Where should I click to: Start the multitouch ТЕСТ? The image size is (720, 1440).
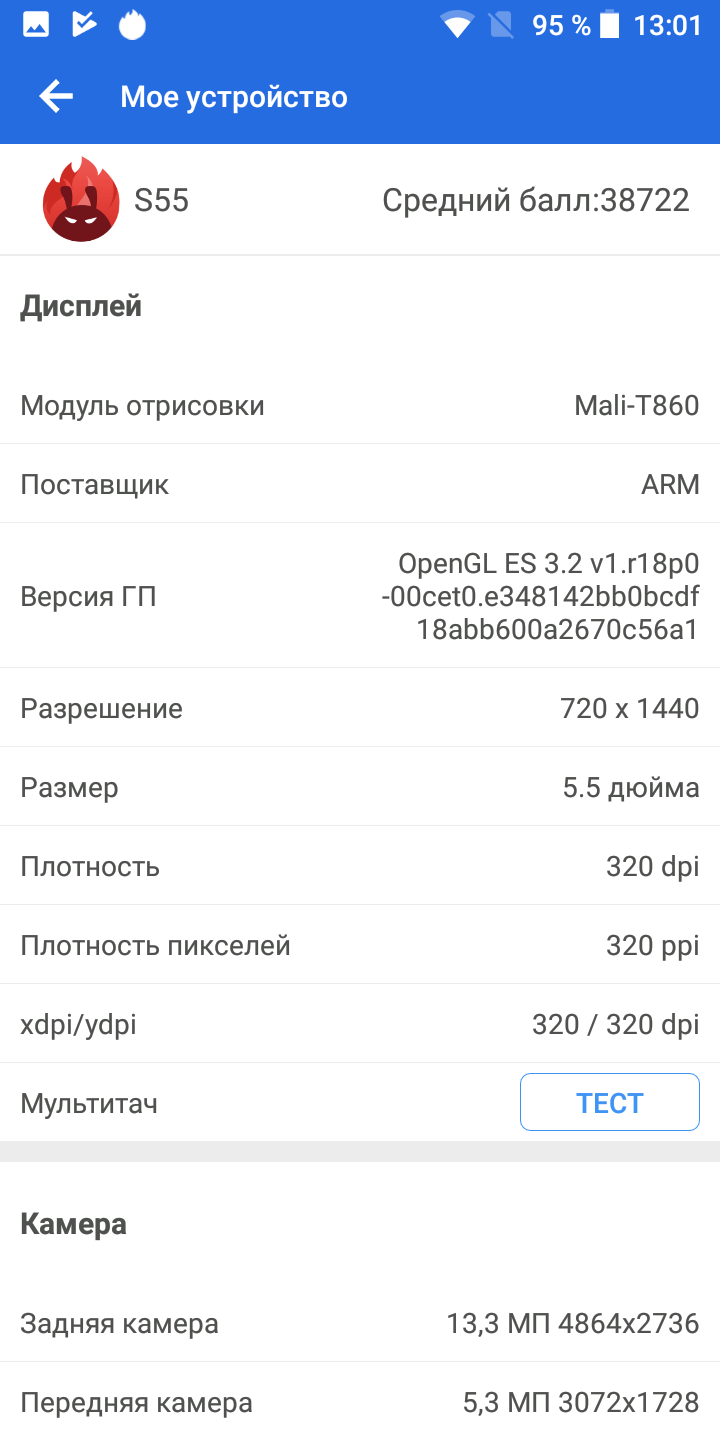pos(609,1102)
